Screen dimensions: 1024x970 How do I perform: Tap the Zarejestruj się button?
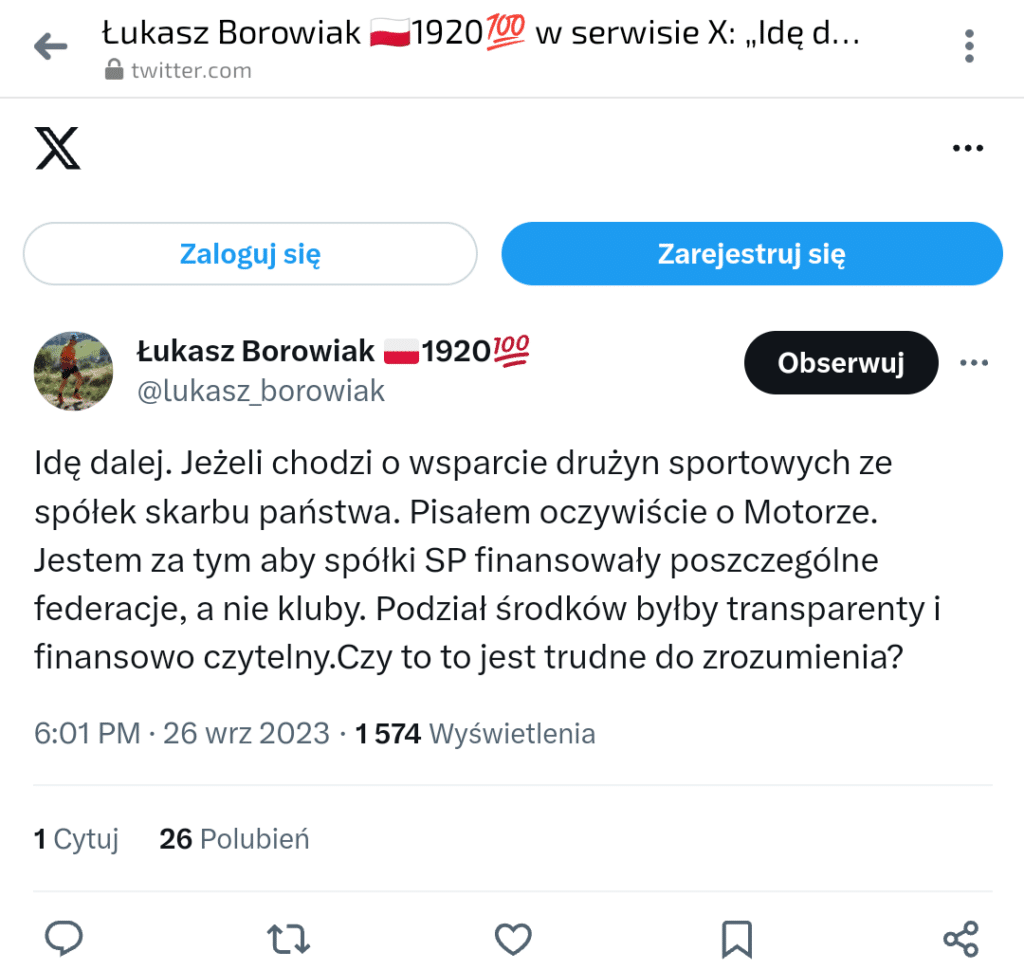point(751,254)
